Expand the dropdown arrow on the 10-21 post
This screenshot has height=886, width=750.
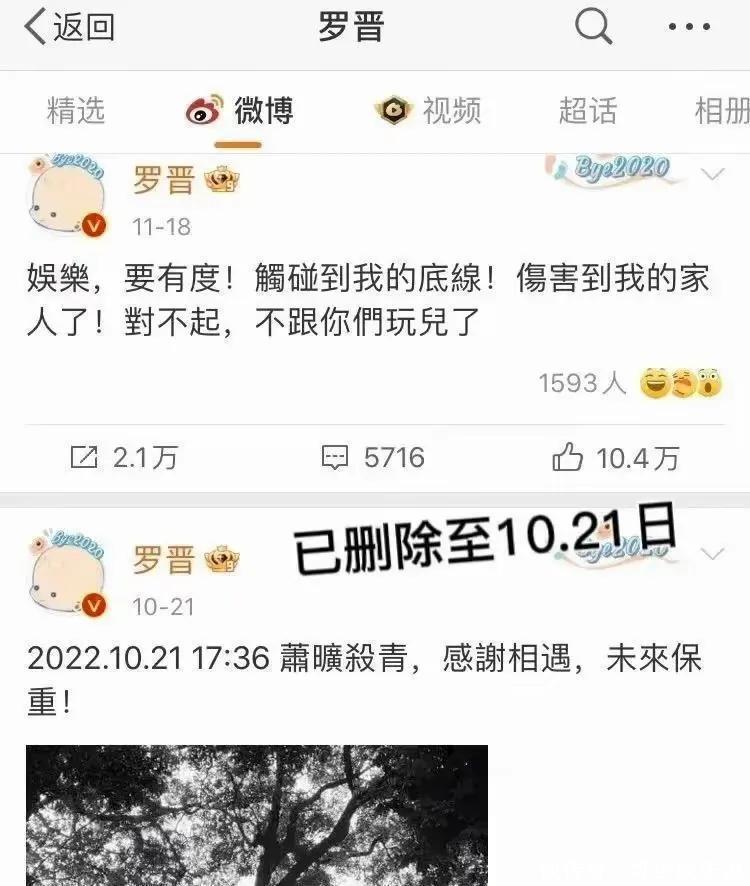point(712,553)
